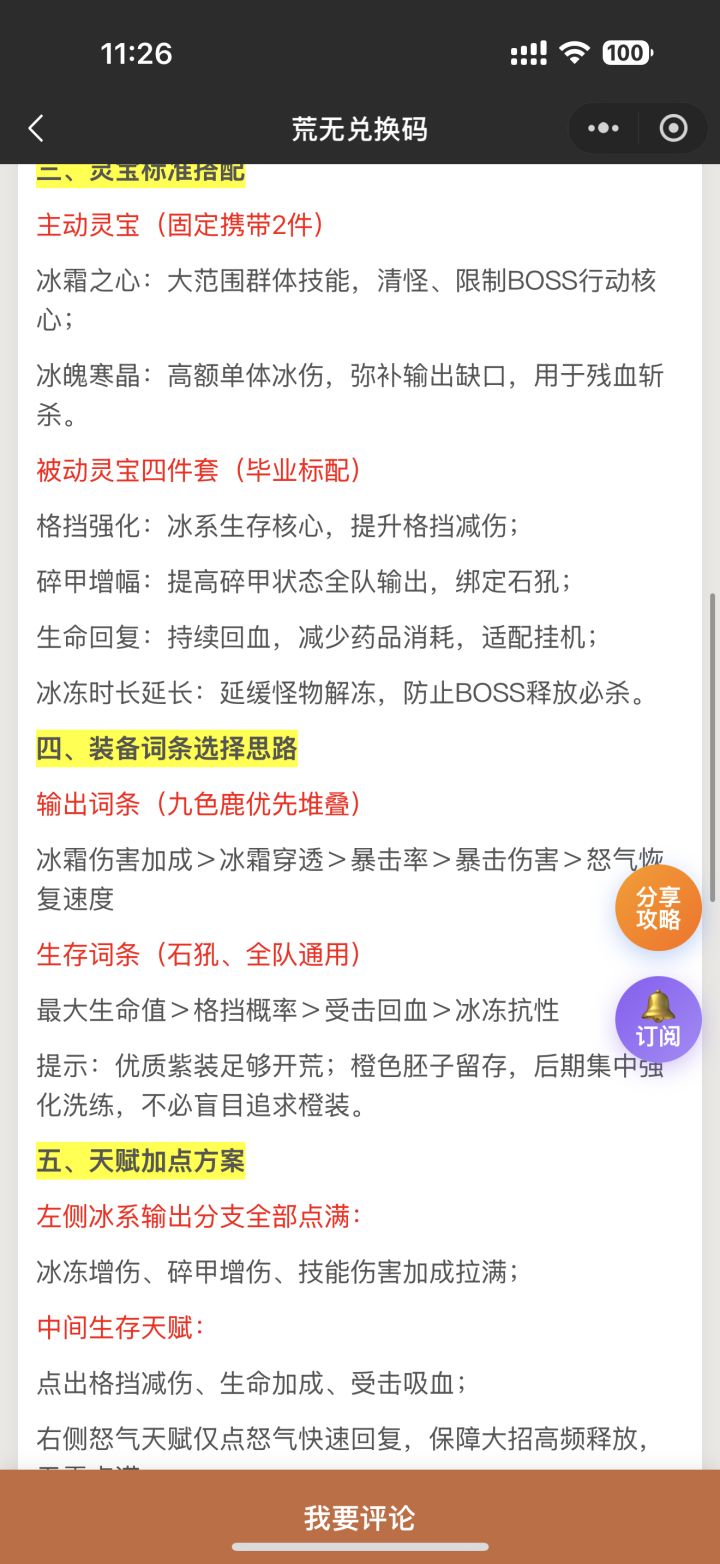Tap 我要评论 to write a comment
The image size is (720, 1564).
pos(360,1517)
